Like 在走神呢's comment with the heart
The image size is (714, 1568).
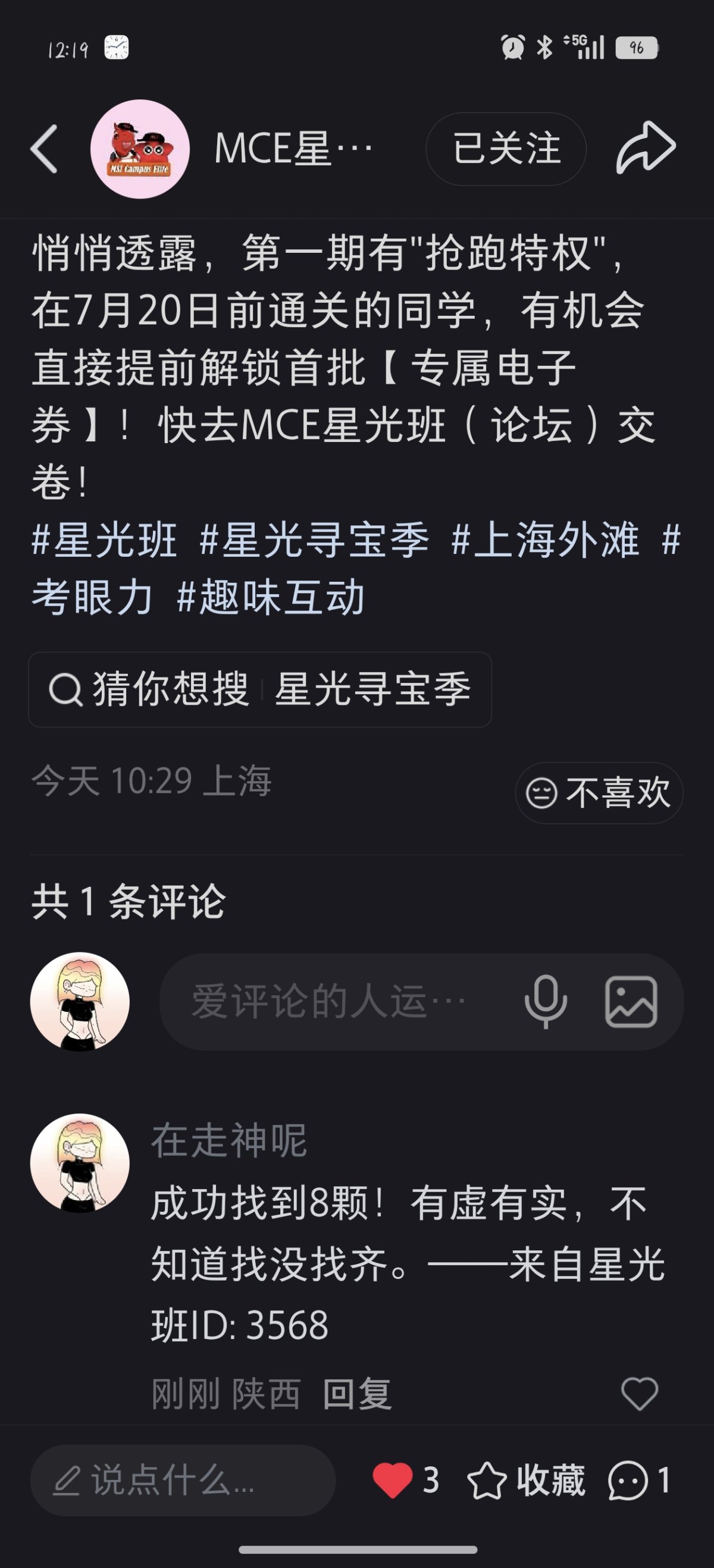(x=640, y=1394)
